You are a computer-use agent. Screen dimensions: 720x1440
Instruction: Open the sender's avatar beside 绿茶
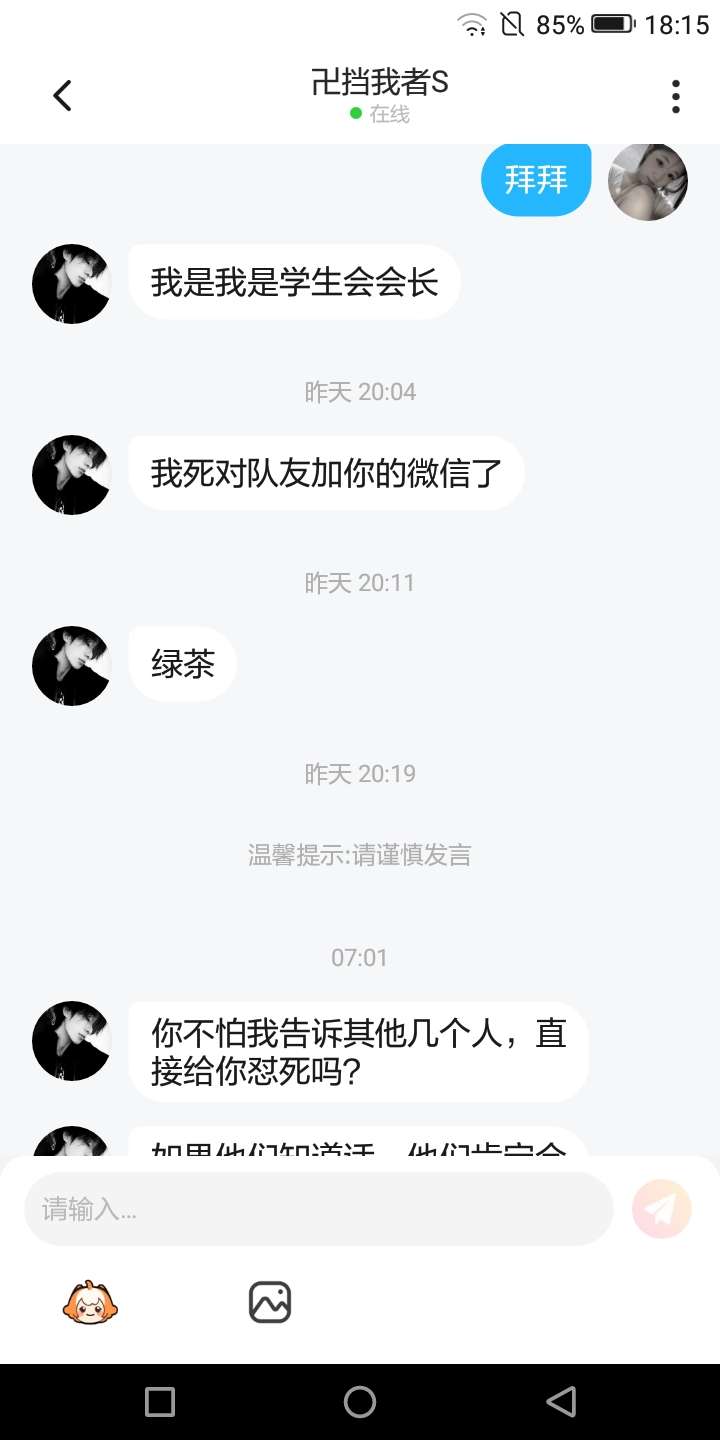(71, 666)
